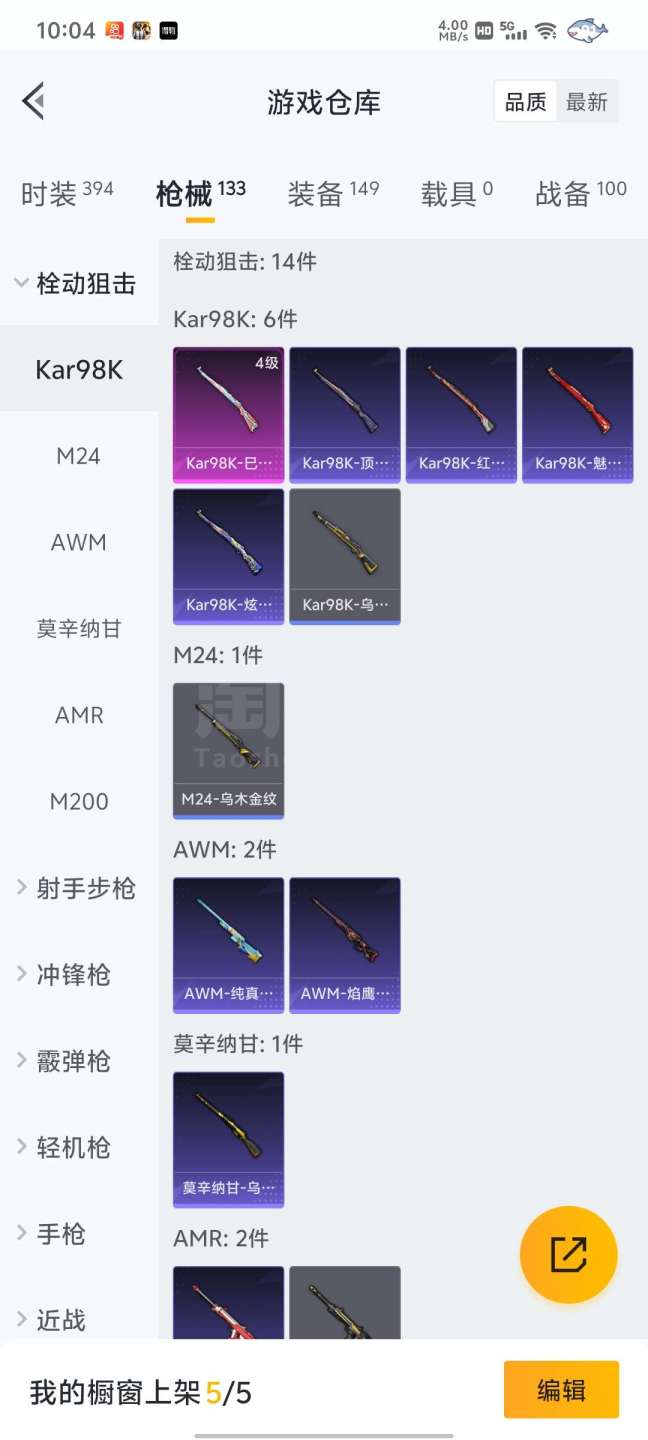Sort by 品质
648x1440 pixels.
click(526, 102)
